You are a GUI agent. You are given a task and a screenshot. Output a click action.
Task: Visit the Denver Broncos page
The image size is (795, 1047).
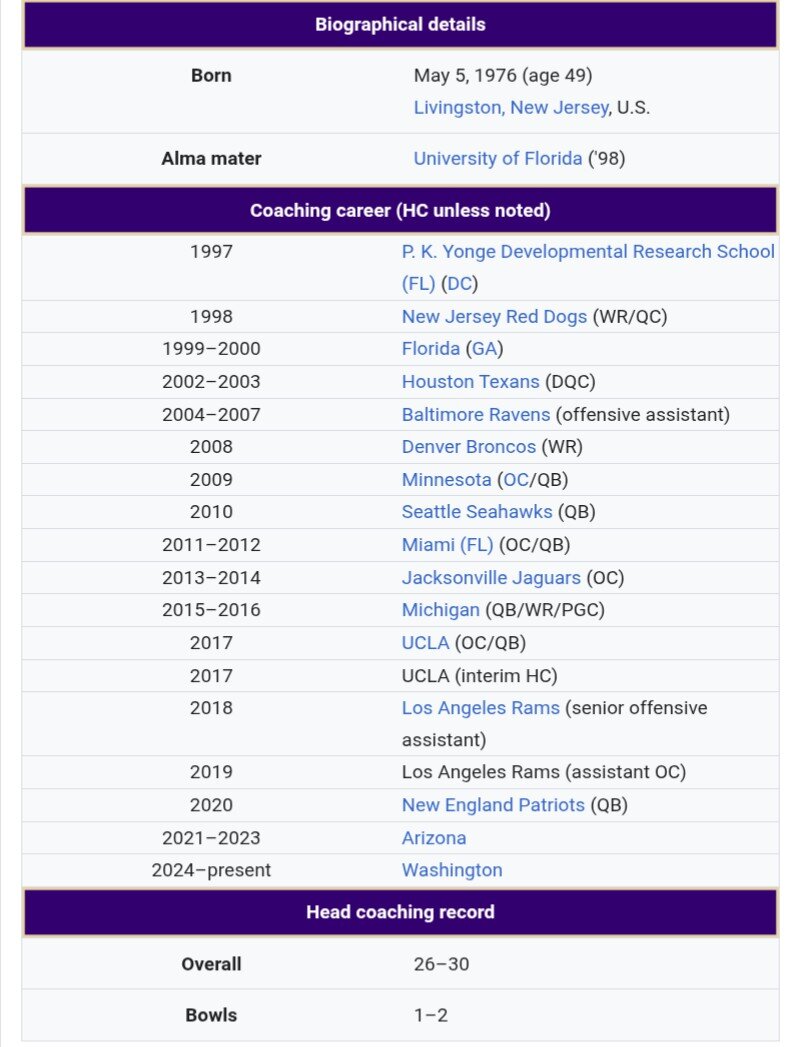pyautogui.click(x=469, y=447)
